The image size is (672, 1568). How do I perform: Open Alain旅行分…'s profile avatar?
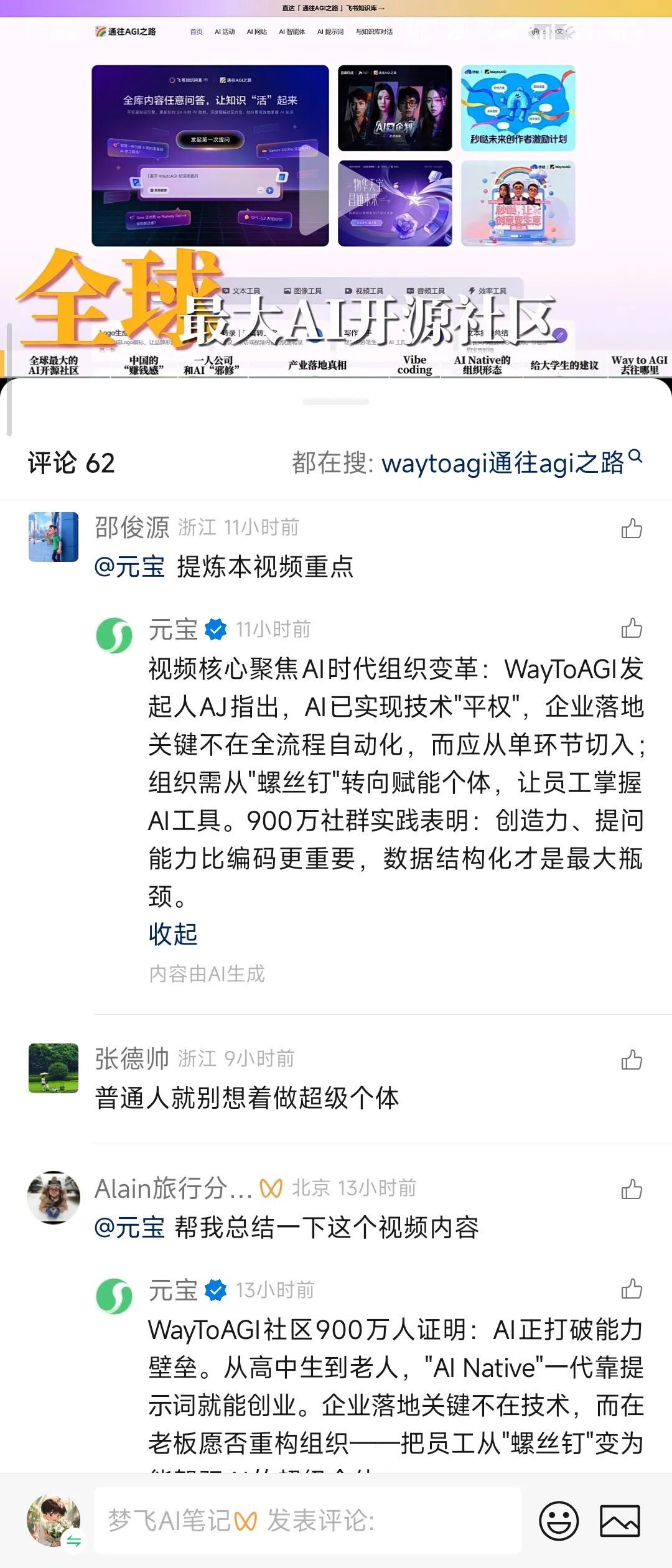click(54, 1197)
